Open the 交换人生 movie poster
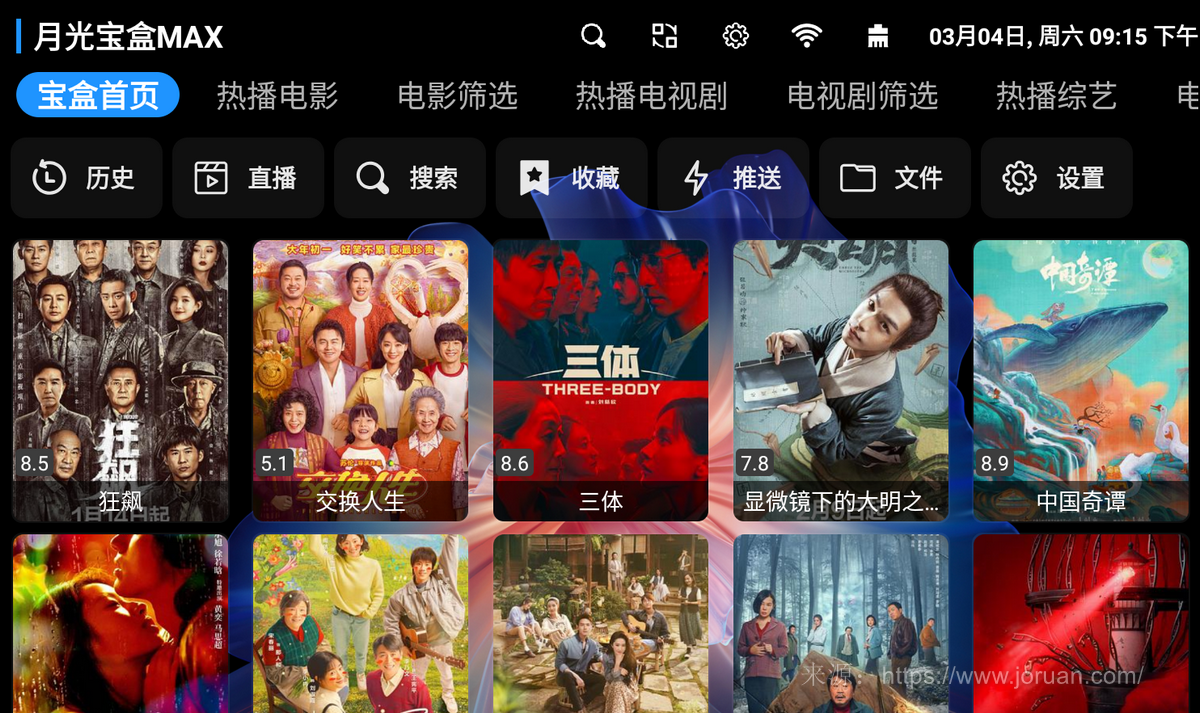This screenshot has width=1200, height=713. (360, 380)
